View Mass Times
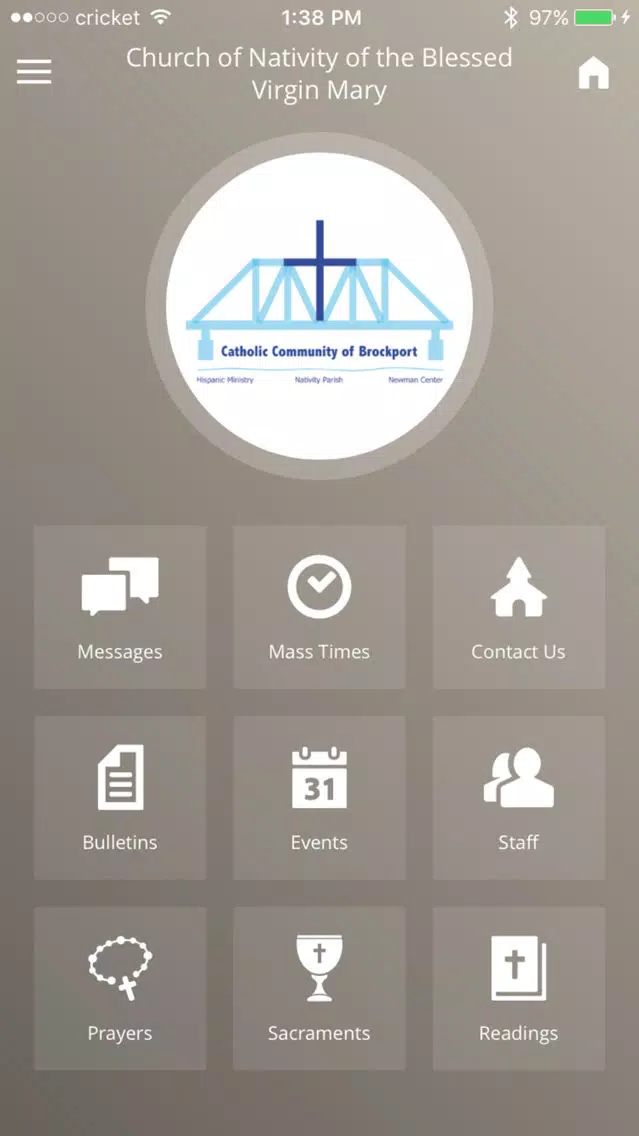The image size is (639, 1136). (x=320, y=607)
